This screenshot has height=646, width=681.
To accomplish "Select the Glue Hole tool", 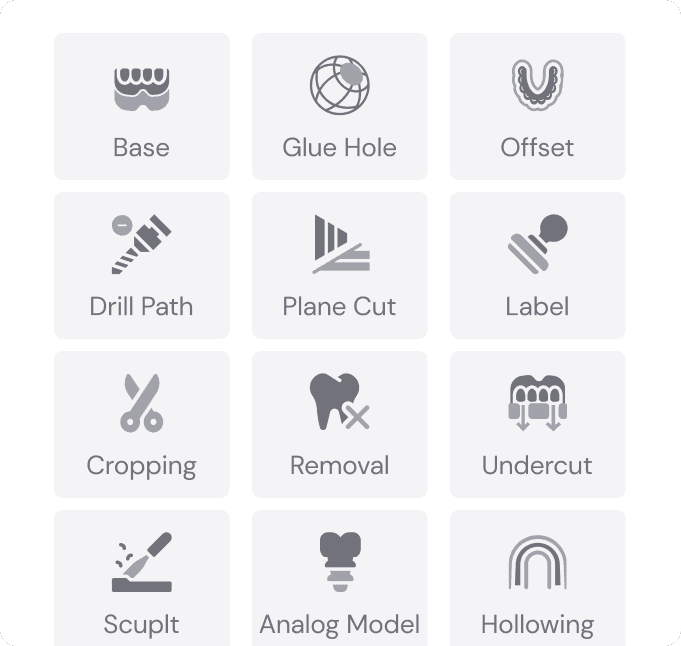I will 340,106.
